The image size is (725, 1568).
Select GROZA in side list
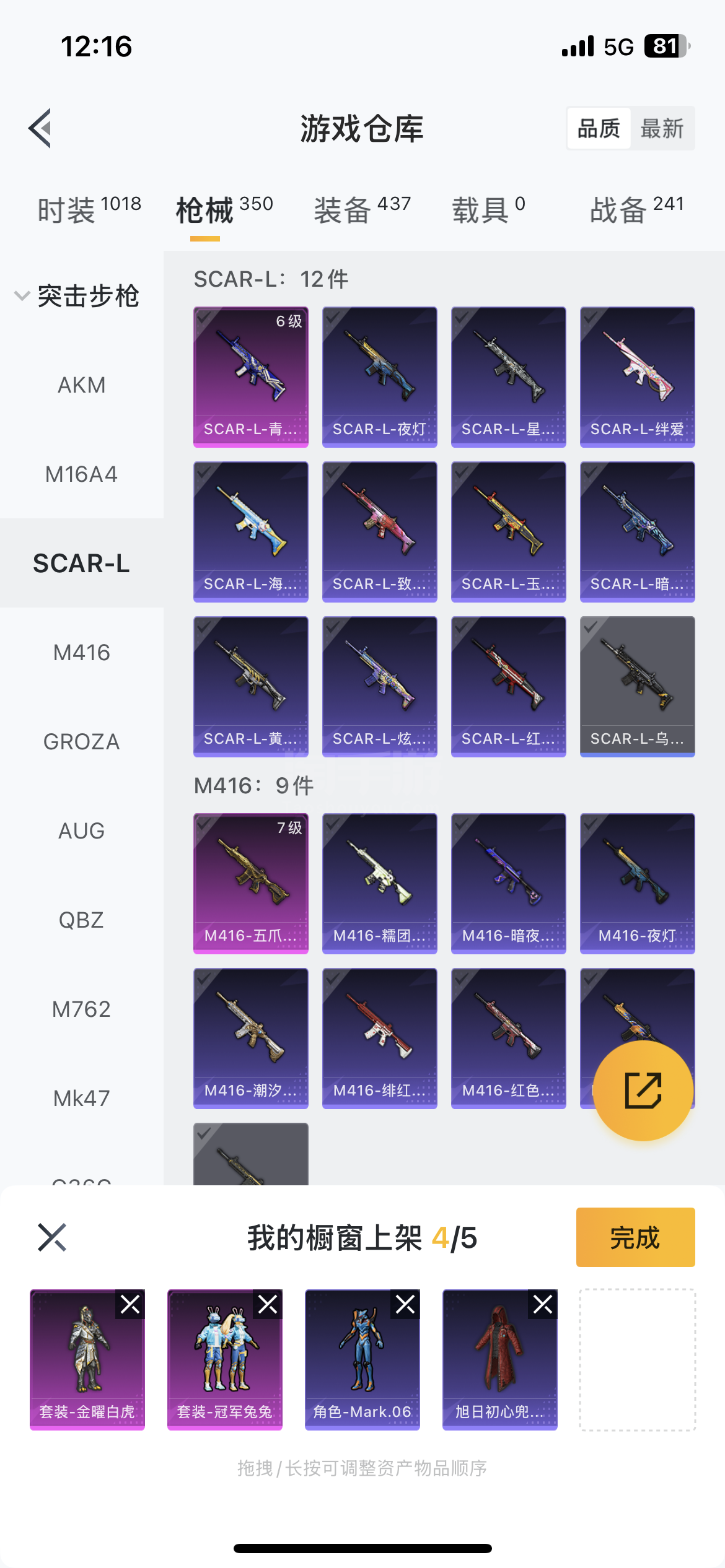pyautogui.click(x=81, y=742)
